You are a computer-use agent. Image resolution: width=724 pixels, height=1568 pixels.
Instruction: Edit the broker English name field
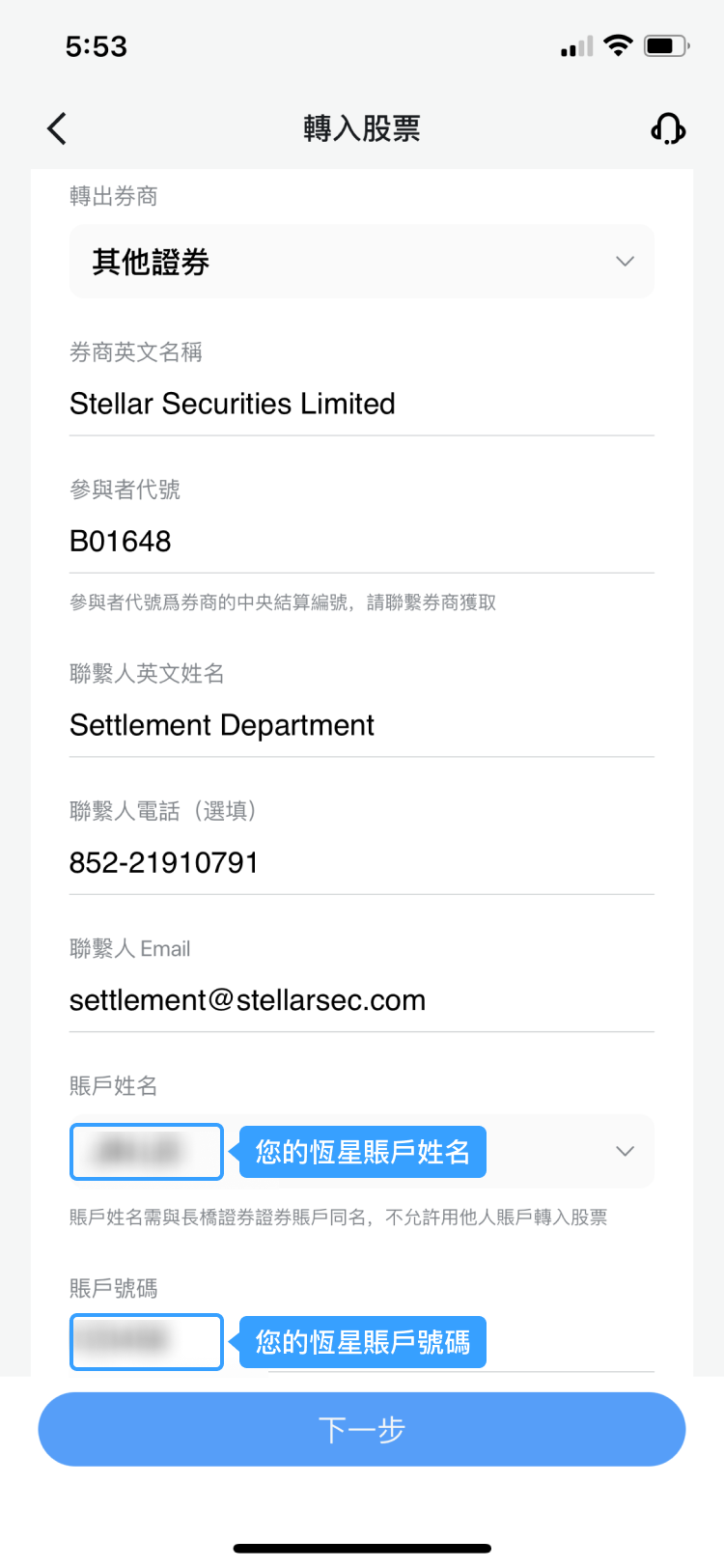coord(362,404)
